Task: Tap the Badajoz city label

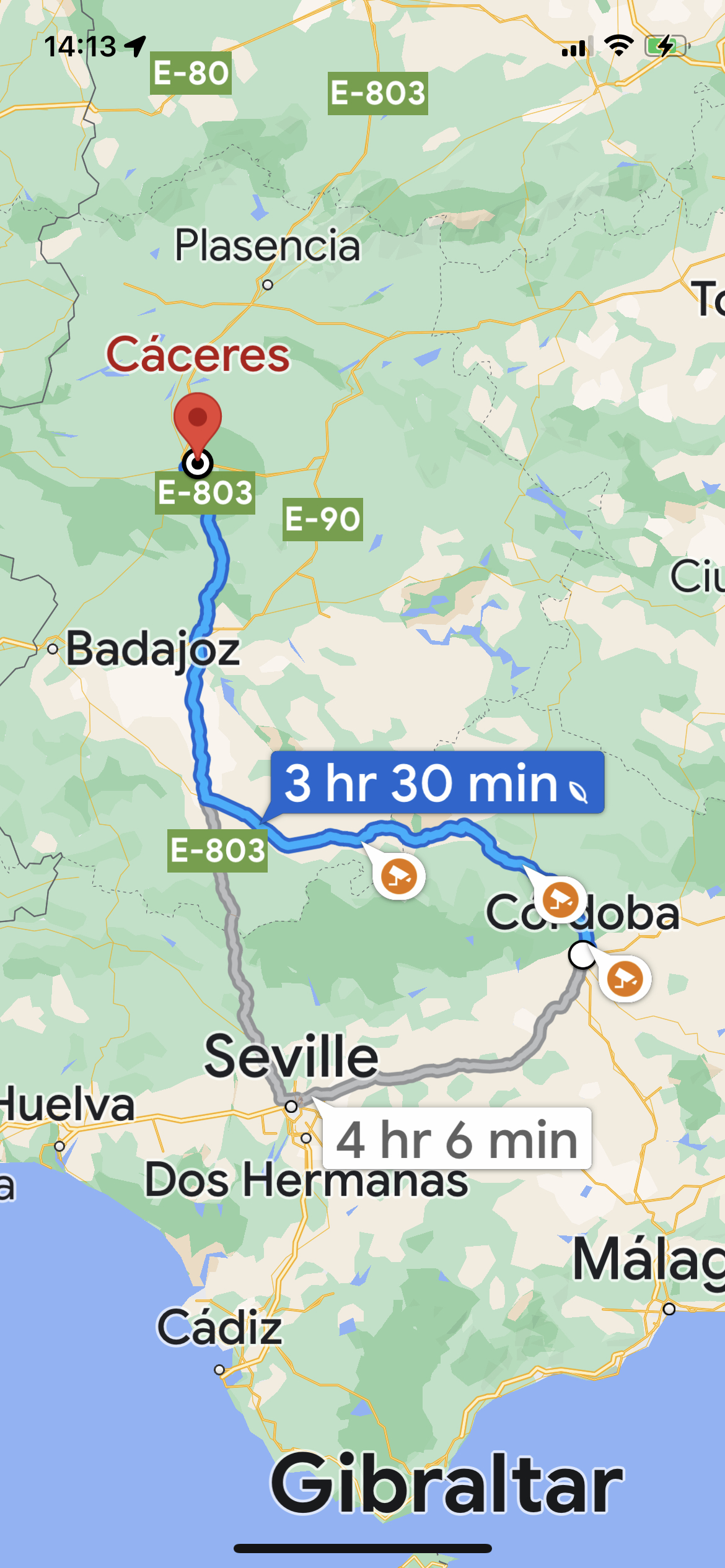Action: pyautogui.click(x=152, y=649)
